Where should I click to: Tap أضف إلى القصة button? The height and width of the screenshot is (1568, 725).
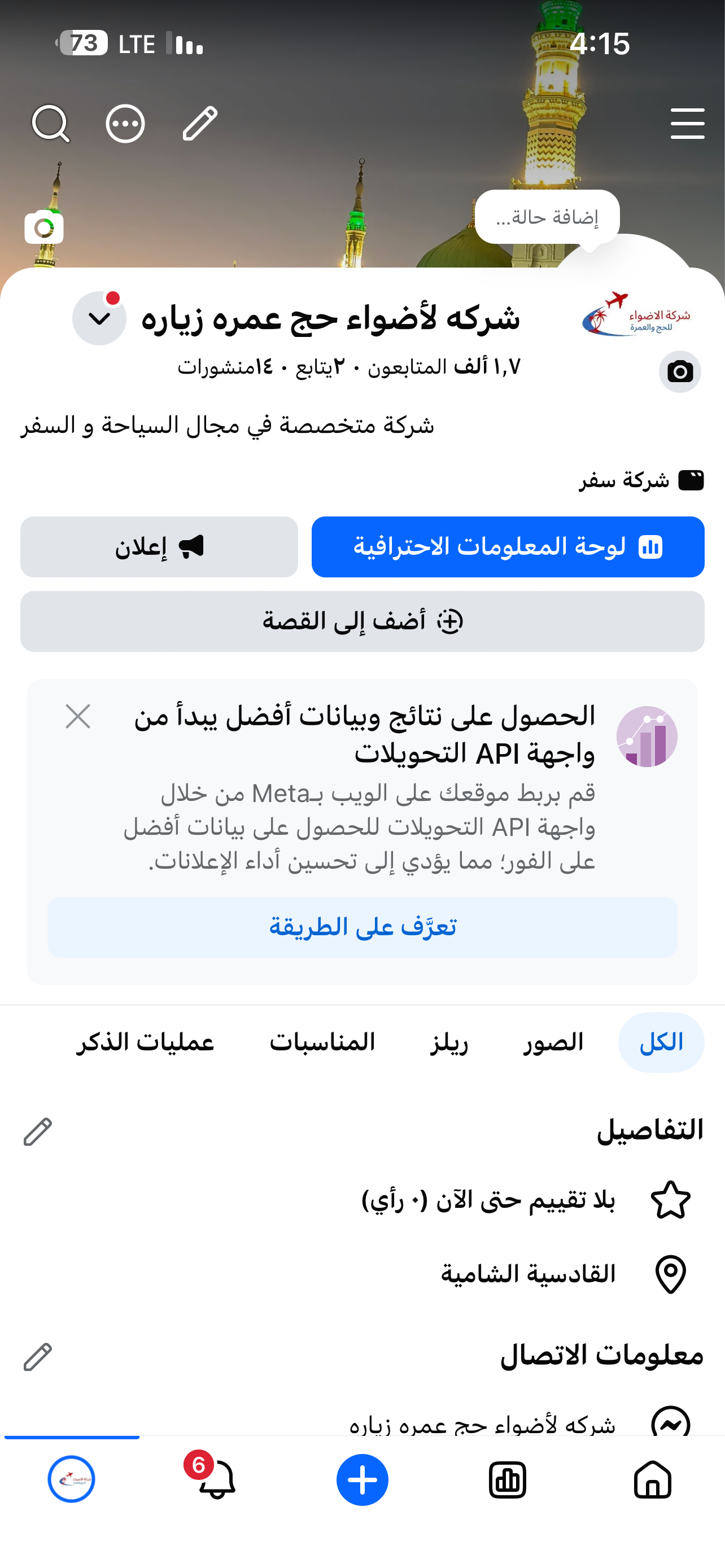click(362, 621)
